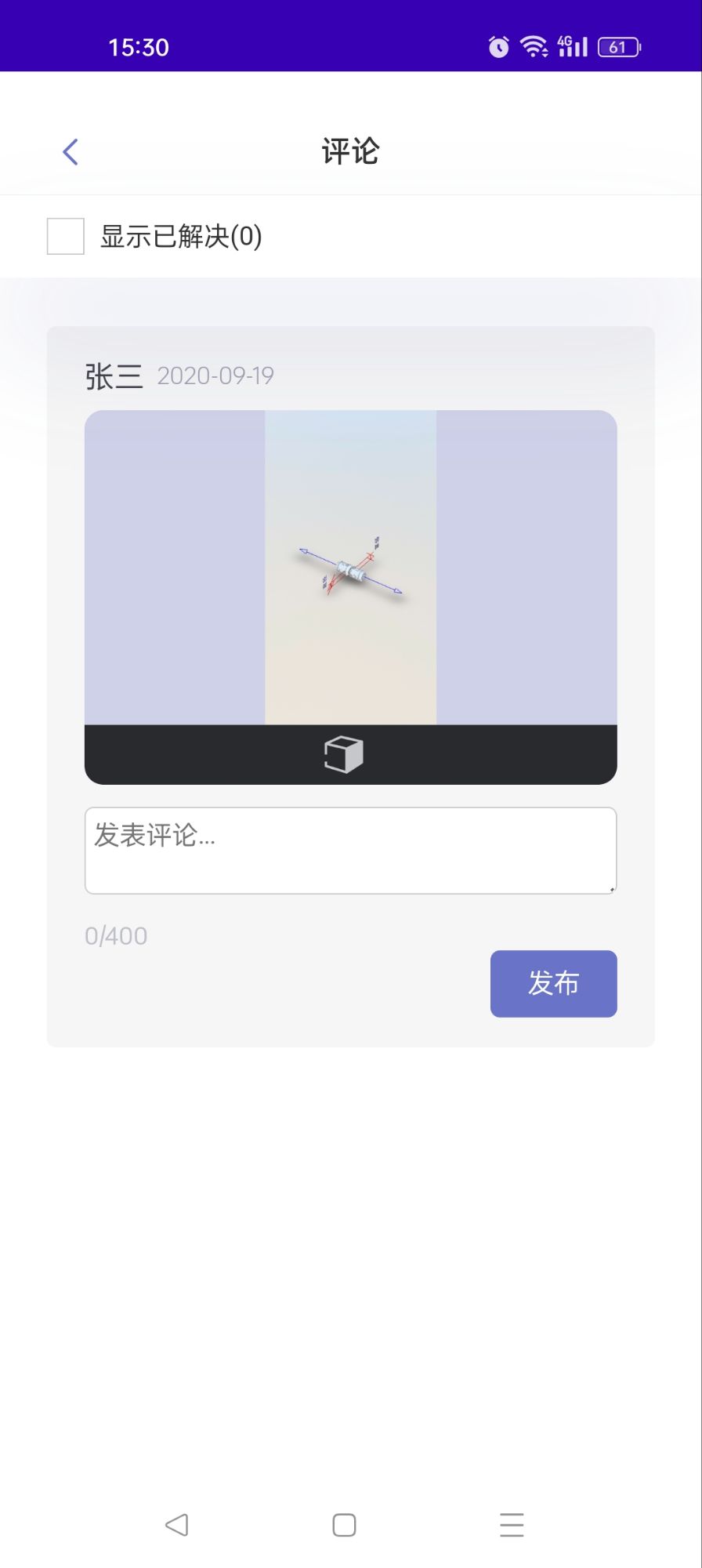Screen dimensions: 702x1568
Task: Open the 3D model preview image
Action: (x=350, y=567)
